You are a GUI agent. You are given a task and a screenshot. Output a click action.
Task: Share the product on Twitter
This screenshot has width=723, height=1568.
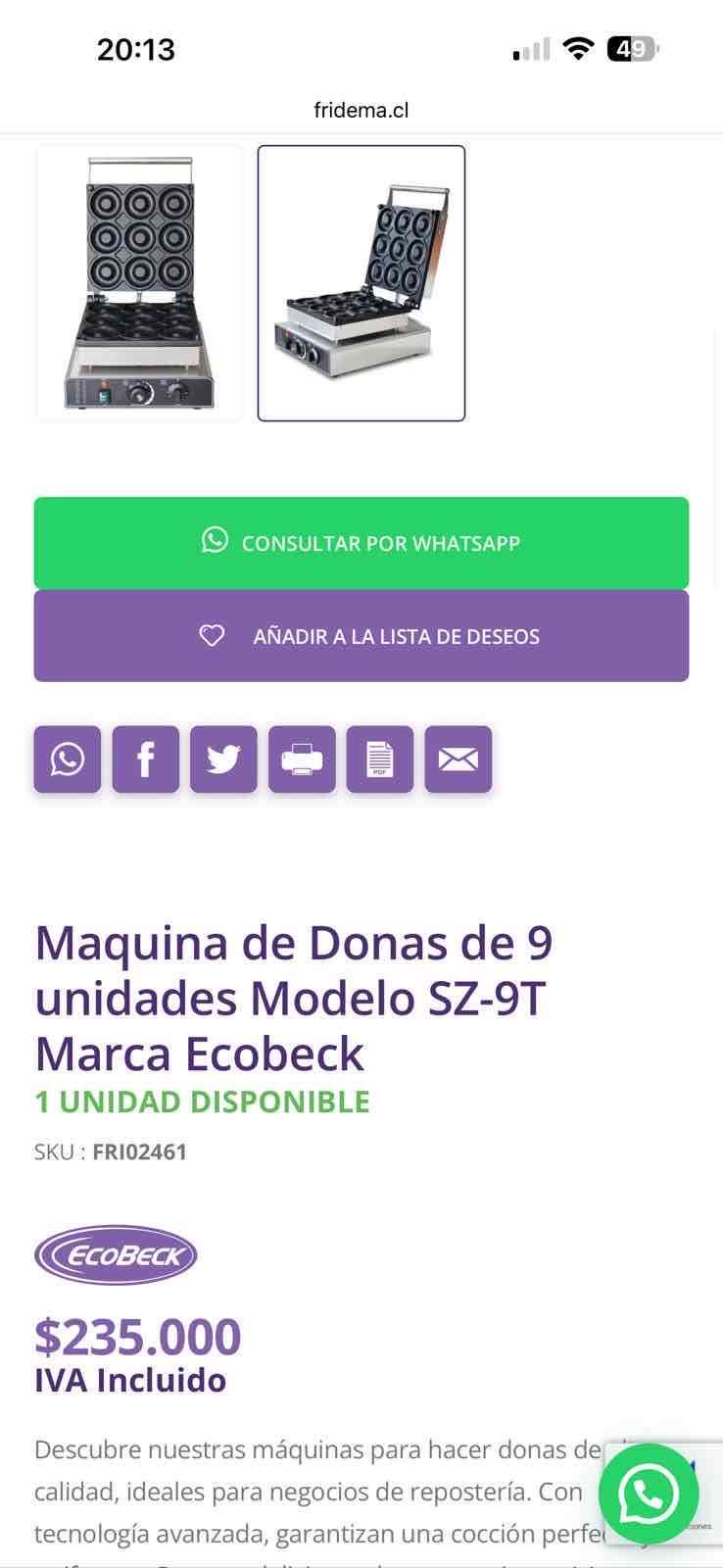pyautogui.click(x=223, y=759)
